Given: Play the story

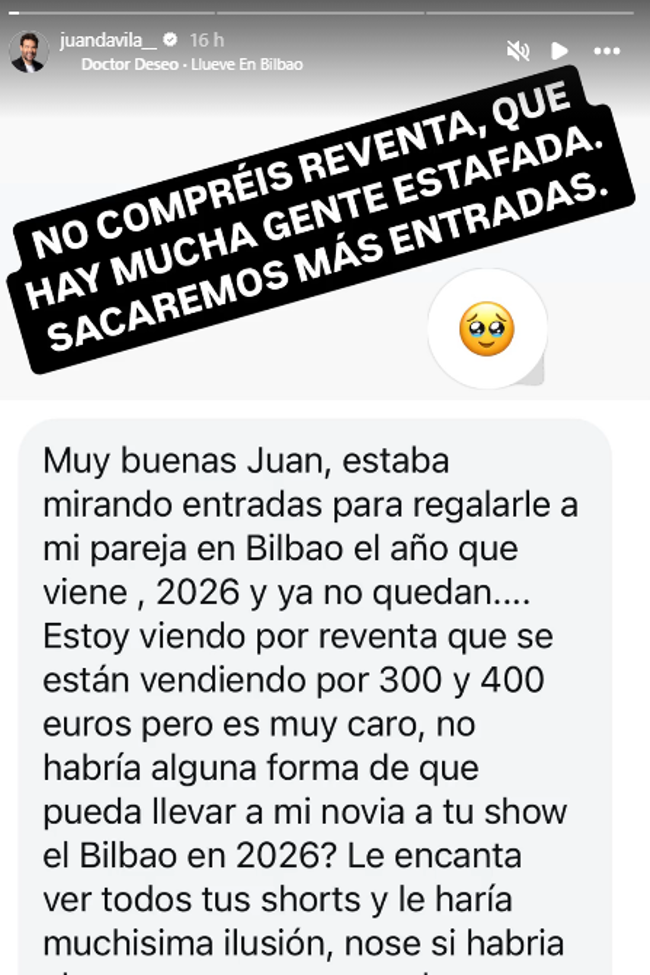Looking at the screenshot, I should [560, 50].
